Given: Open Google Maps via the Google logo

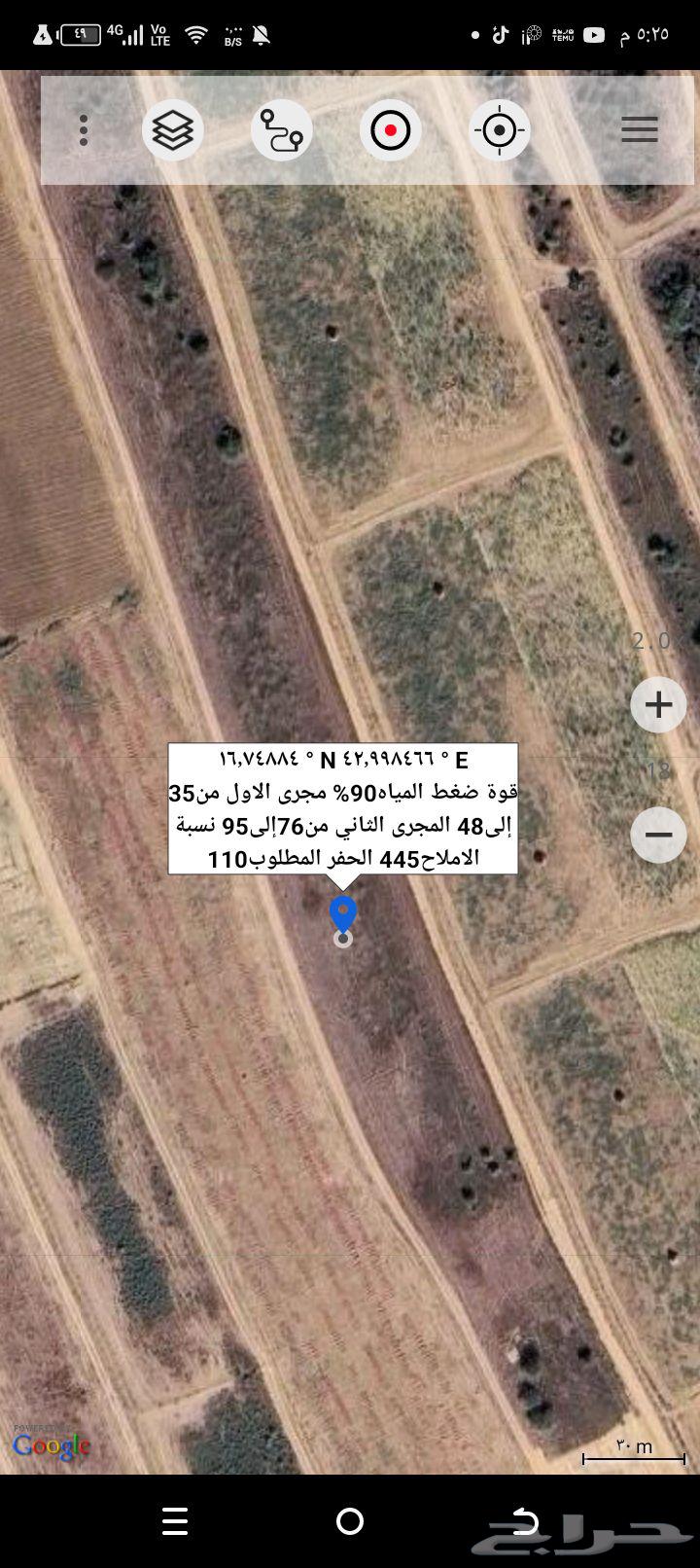Looking at the screenshot, I should (51, 1446).
